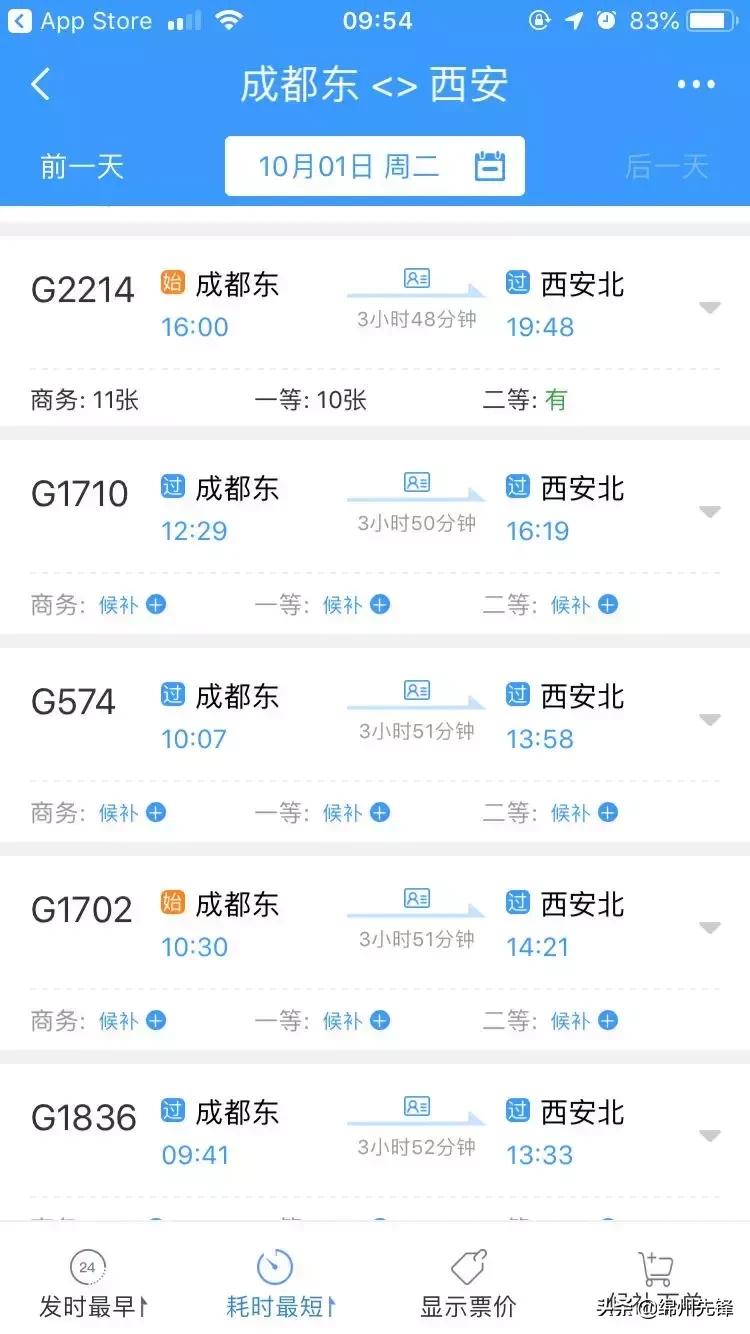Viewport: 750px width, 1334px height.
Task: Tap the shopping cart icon on bottom bar
Action: click(657, 1265)
